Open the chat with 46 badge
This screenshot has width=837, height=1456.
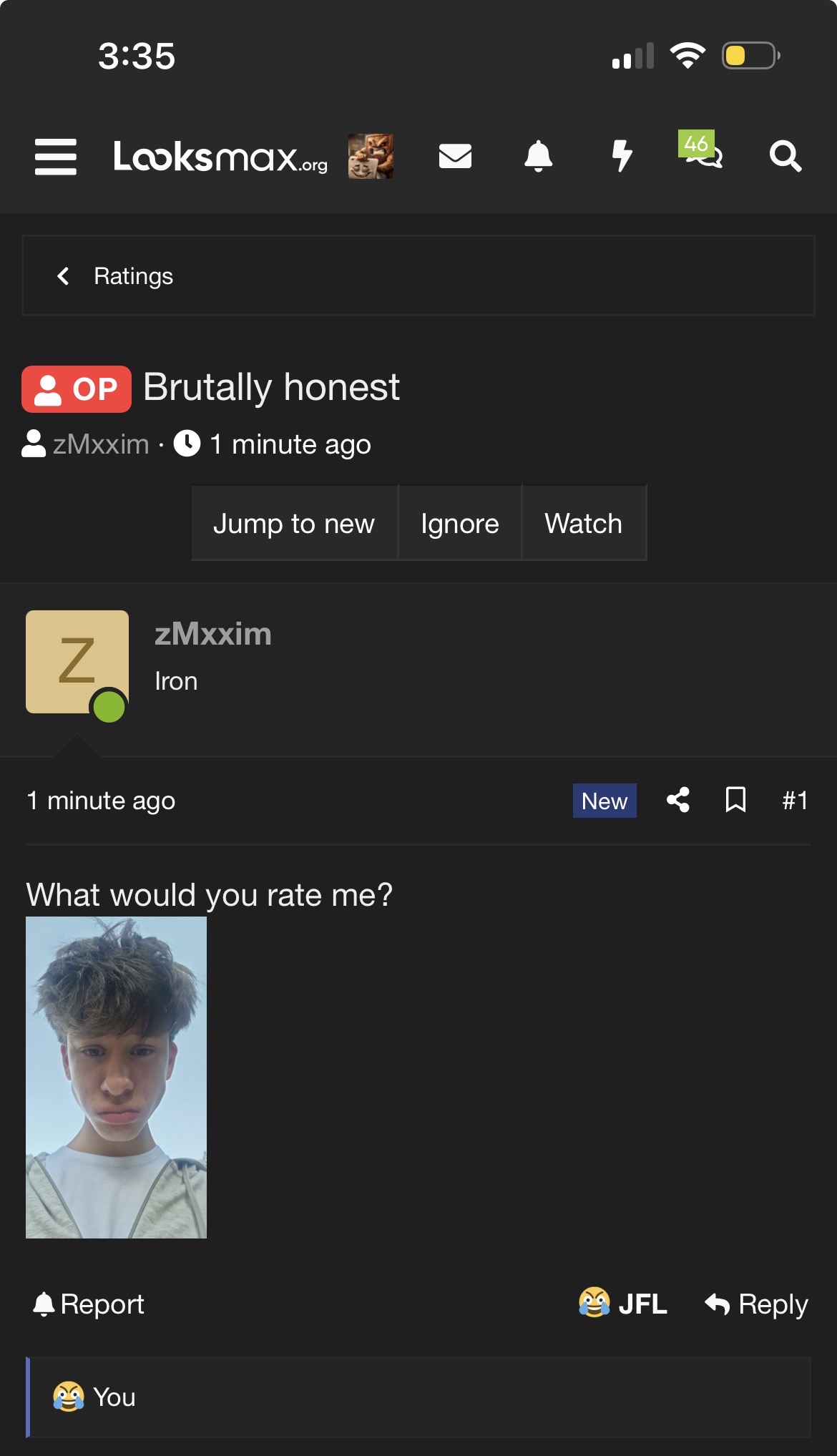pos(703,152)
